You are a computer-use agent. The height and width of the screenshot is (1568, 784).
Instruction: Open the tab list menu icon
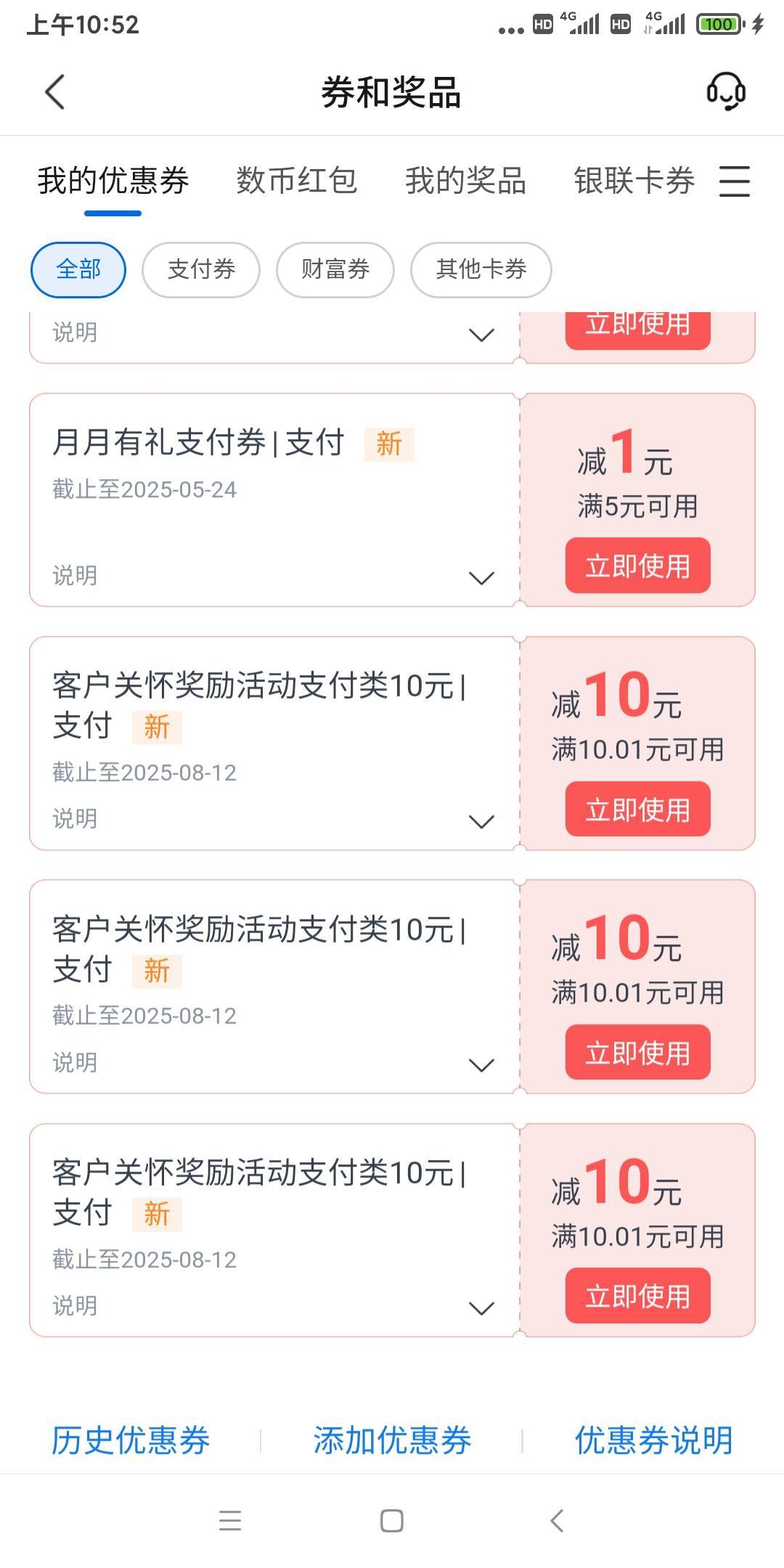pos(735,181)
